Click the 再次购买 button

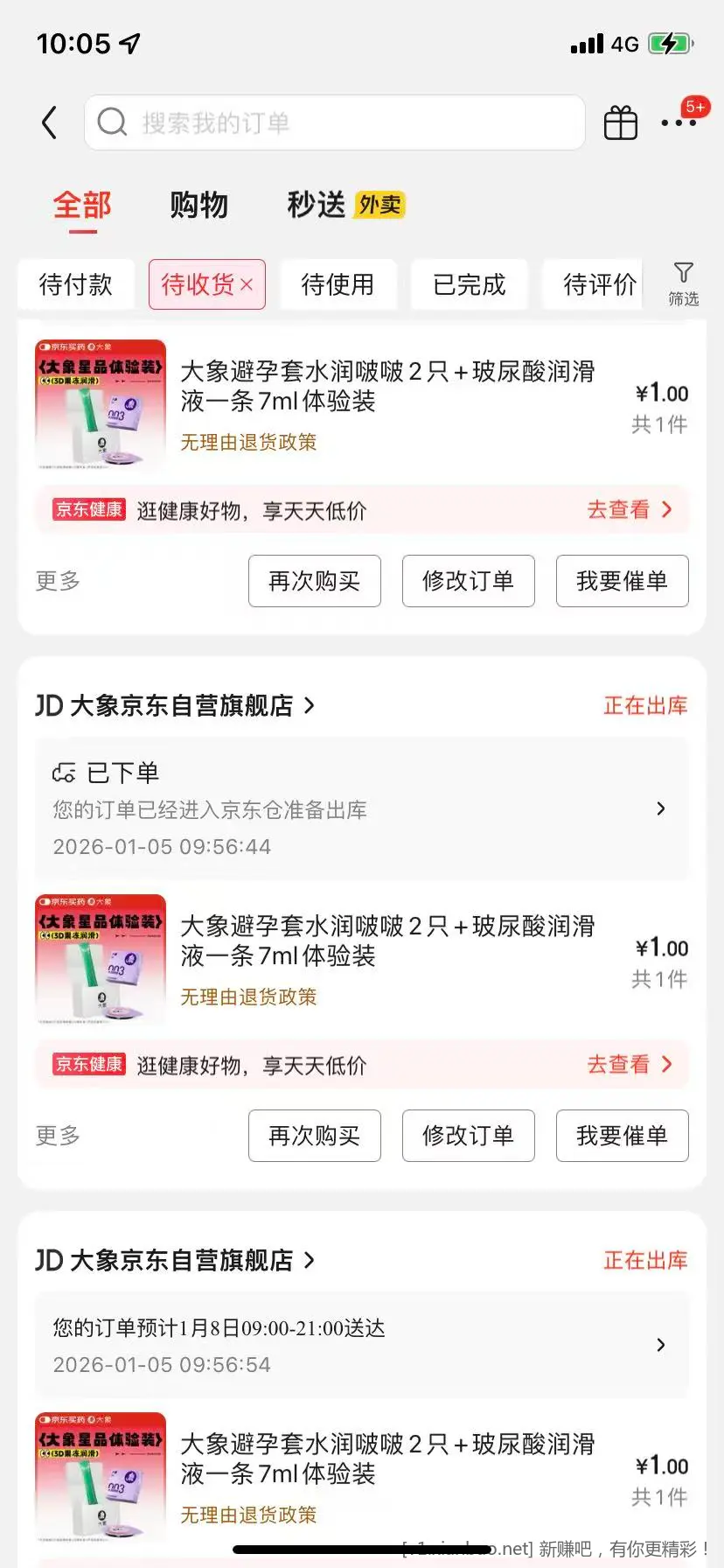[314, 580]
